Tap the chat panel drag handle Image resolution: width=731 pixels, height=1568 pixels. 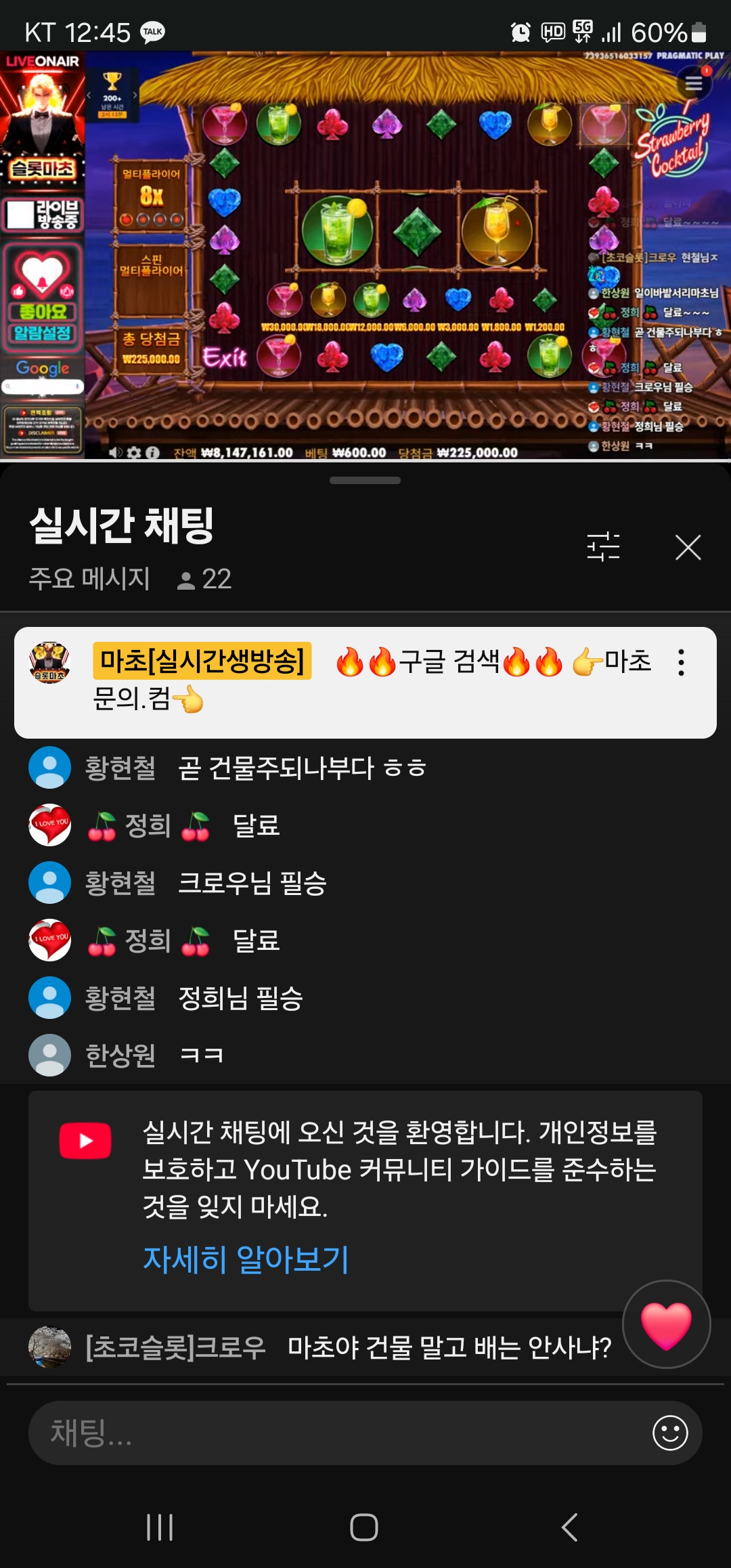pos(365,481)
